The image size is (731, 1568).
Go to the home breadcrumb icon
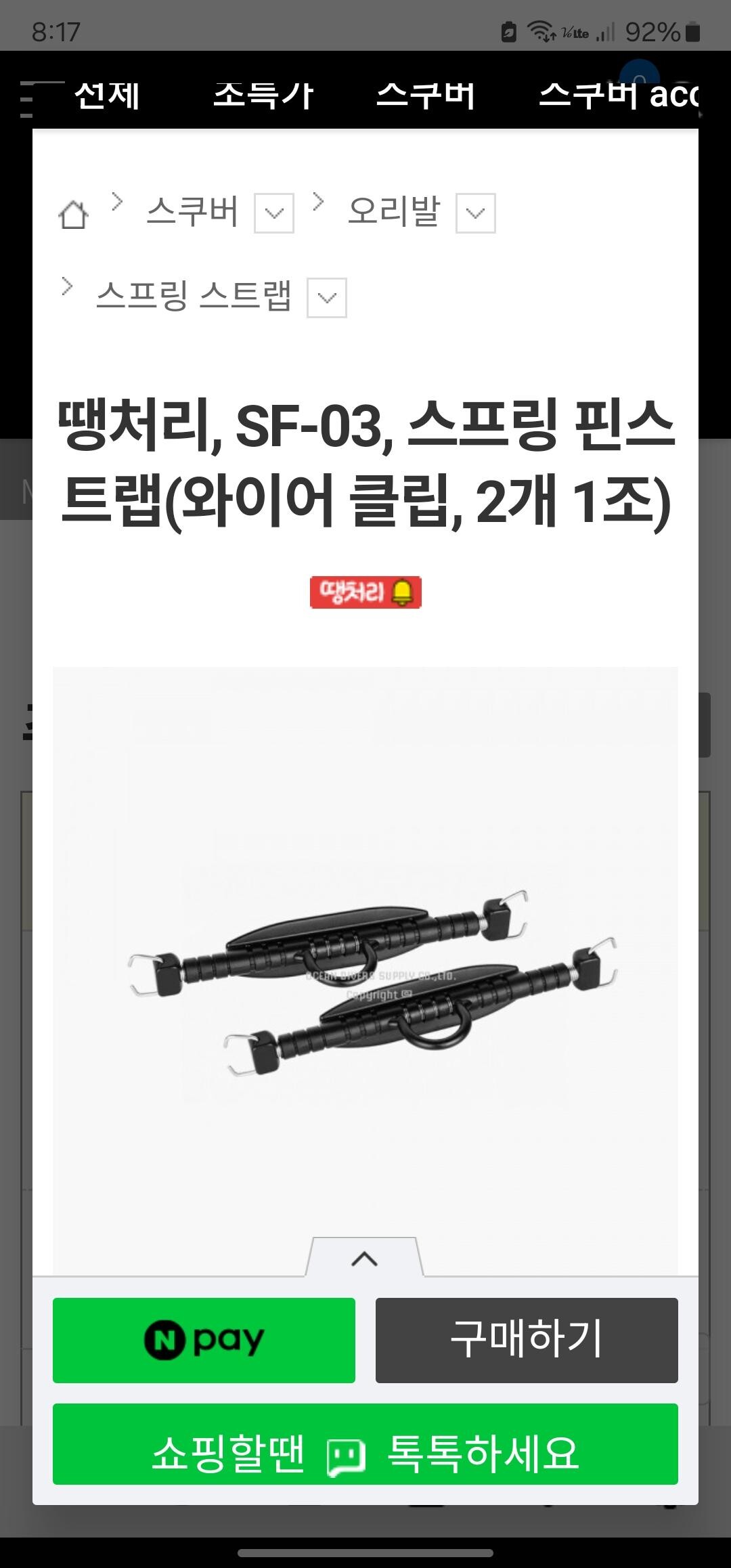(73, 215)
